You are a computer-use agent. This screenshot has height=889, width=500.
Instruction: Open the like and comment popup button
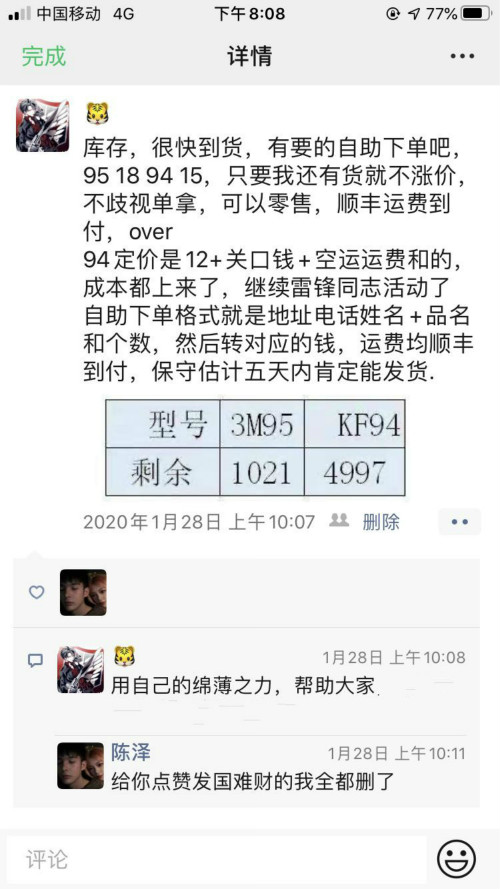pos(460,522)
